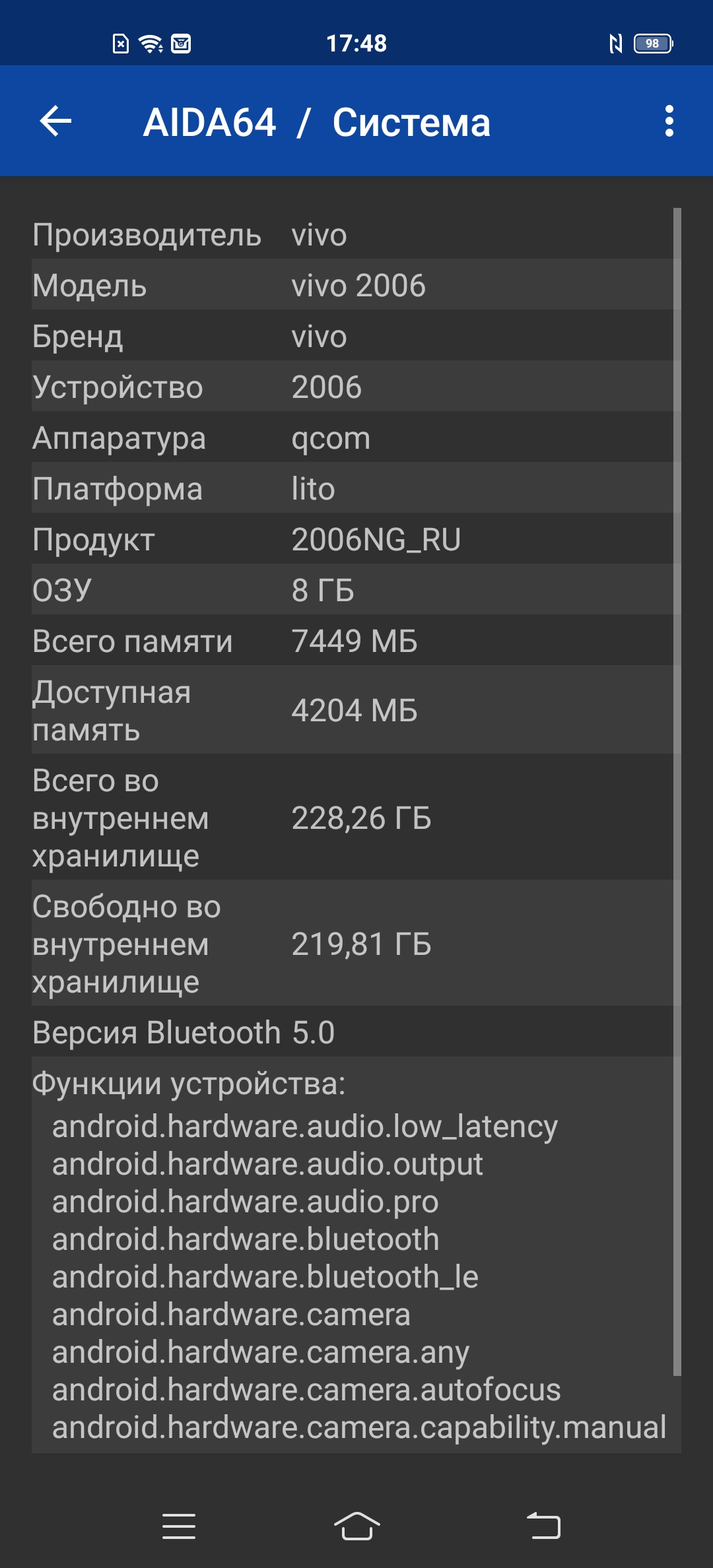Image resolution: width=713 pixels, height=1568 pixels.
Task: Open the three-dot overflow menu
Action: pos(669,121)
